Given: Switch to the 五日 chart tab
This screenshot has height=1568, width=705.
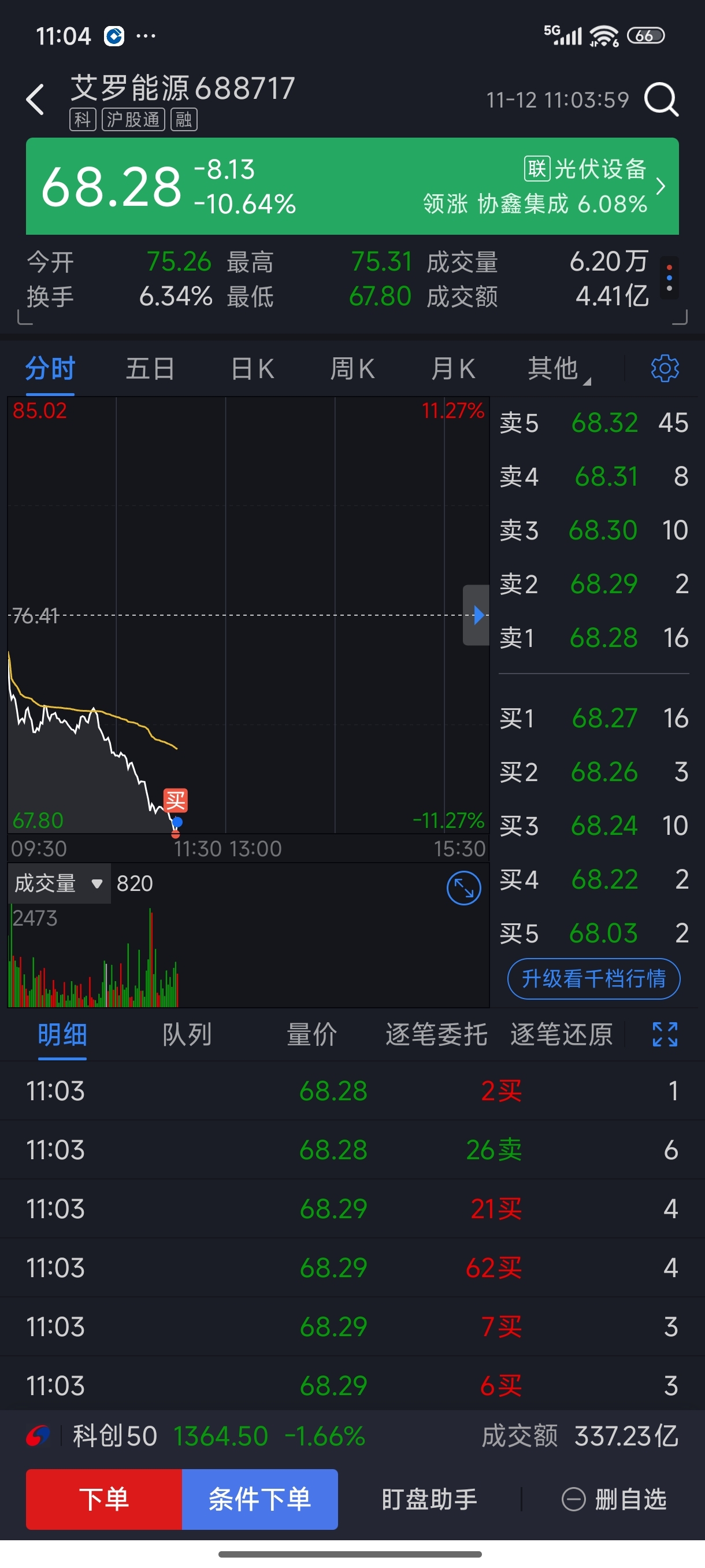Looking at the screenshot, I should point(150,368).
